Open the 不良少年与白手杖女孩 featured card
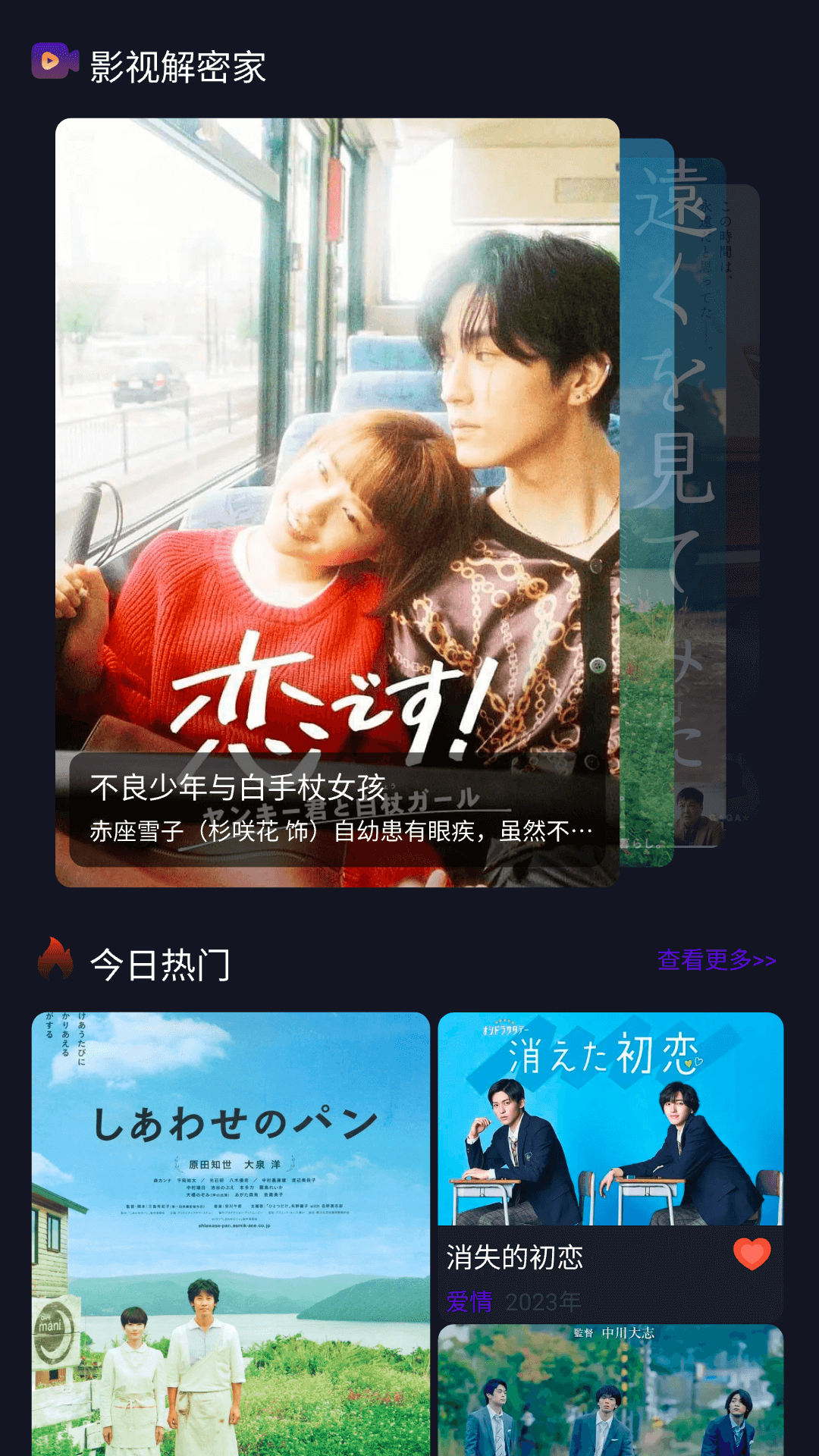 [x=337, y=502]
